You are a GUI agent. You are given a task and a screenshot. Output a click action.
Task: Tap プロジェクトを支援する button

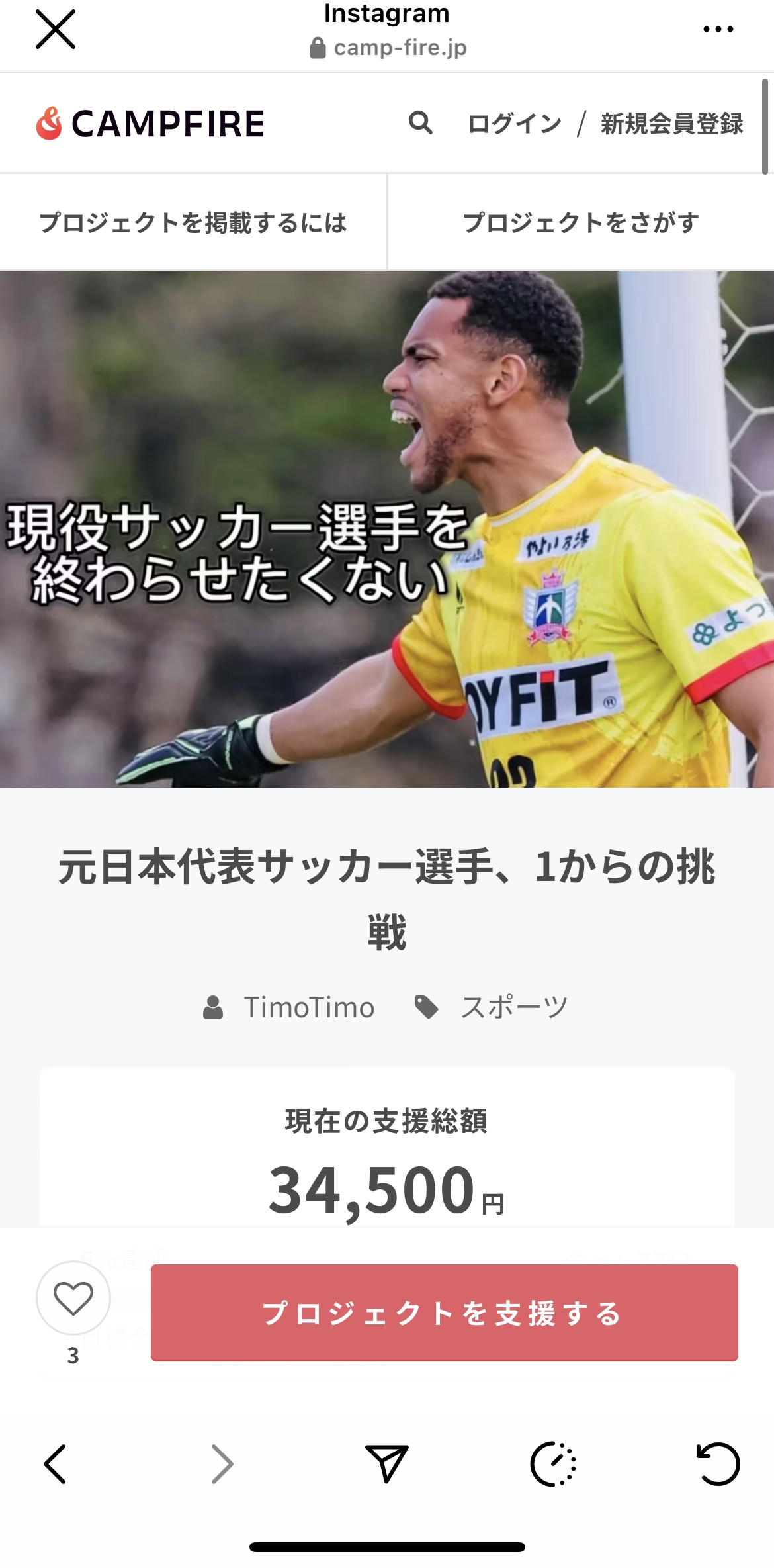pos(444,1313)
